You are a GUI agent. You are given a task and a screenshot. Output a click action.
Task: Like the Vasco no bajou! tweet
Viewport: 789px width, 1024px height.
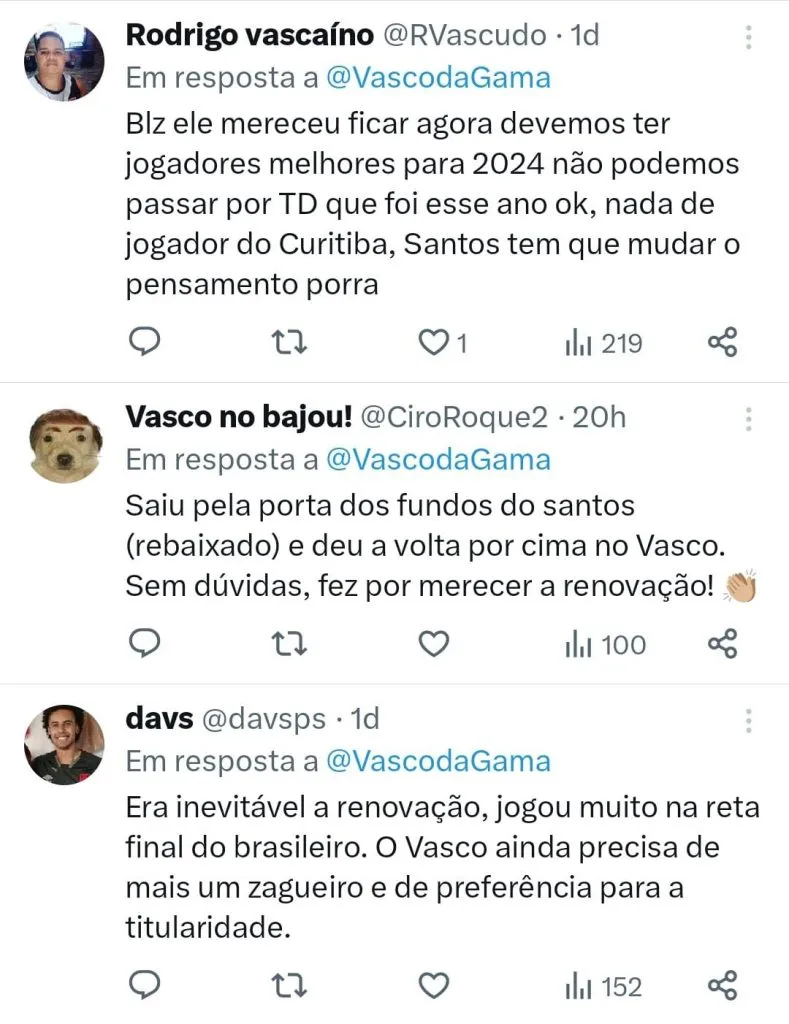tap(433, 645)
